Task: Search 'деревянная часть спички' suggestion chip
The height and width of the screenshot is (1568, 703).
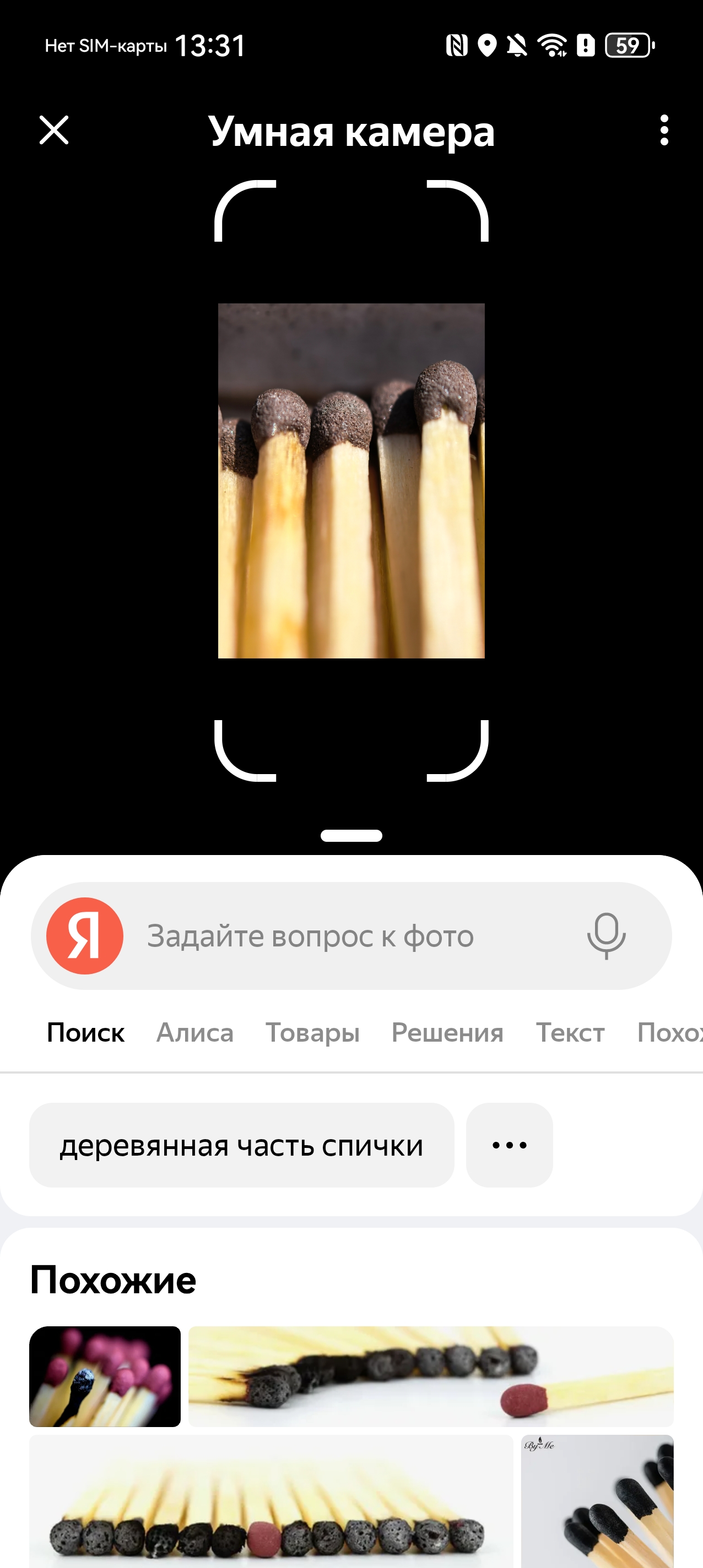Action: tap(241, 1145)
